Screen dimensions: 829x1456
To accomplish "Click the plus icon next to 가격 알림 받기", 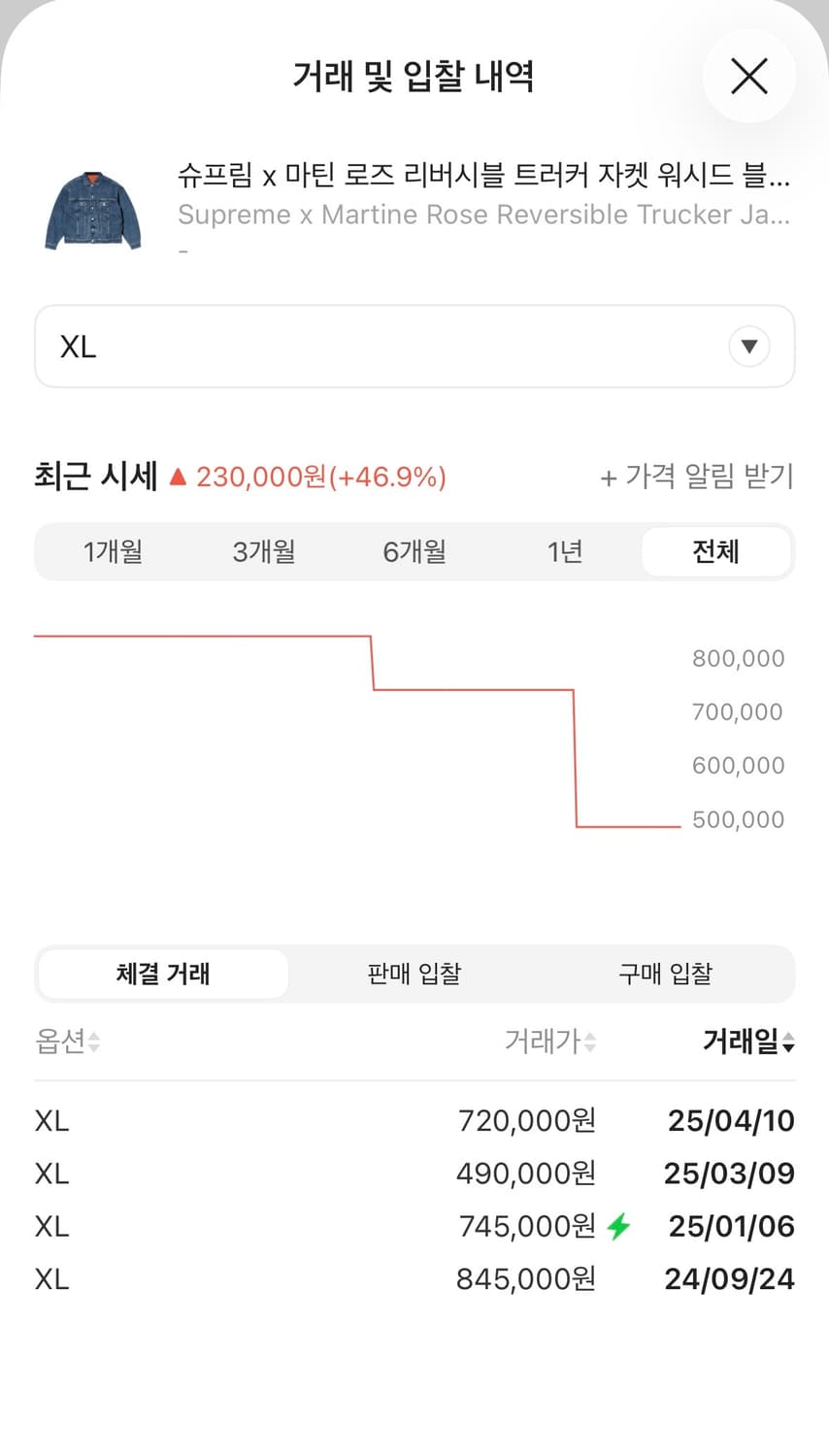I will [609, 478].
